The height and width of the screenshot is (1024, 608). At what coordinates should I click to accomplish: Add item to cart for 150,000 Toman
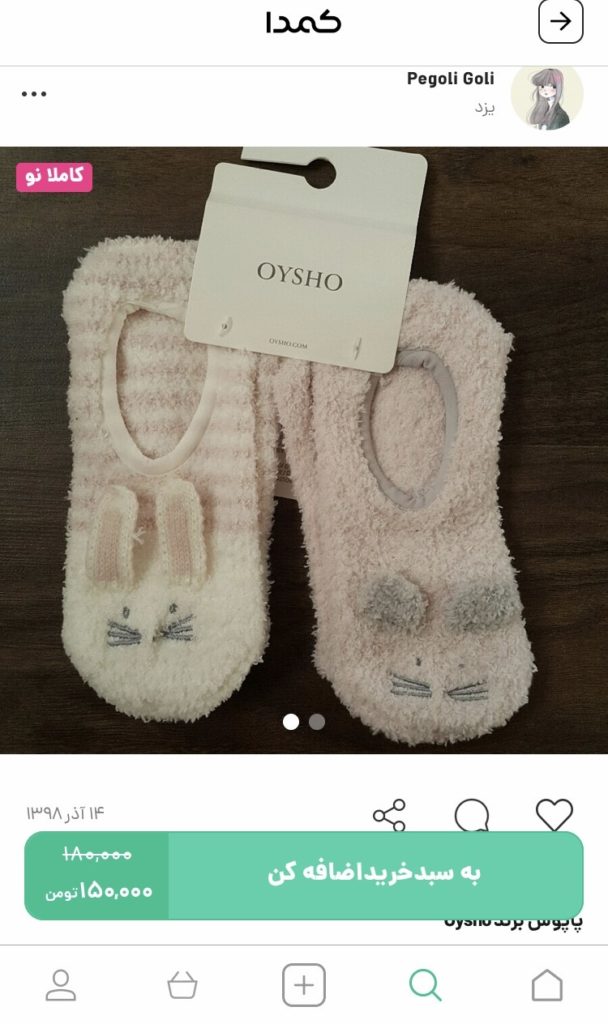[374, 874]
